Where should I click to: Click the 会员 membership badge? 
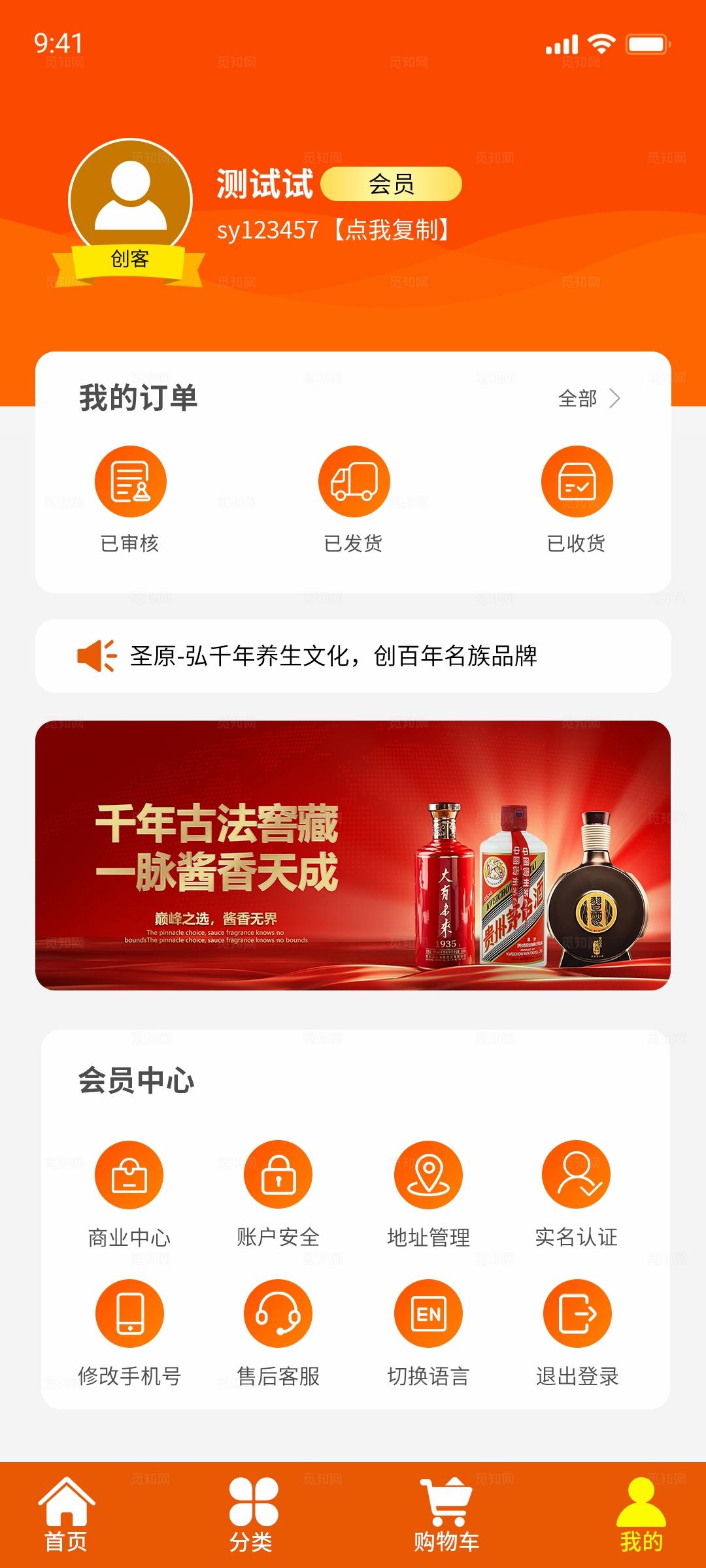(392, 185)
